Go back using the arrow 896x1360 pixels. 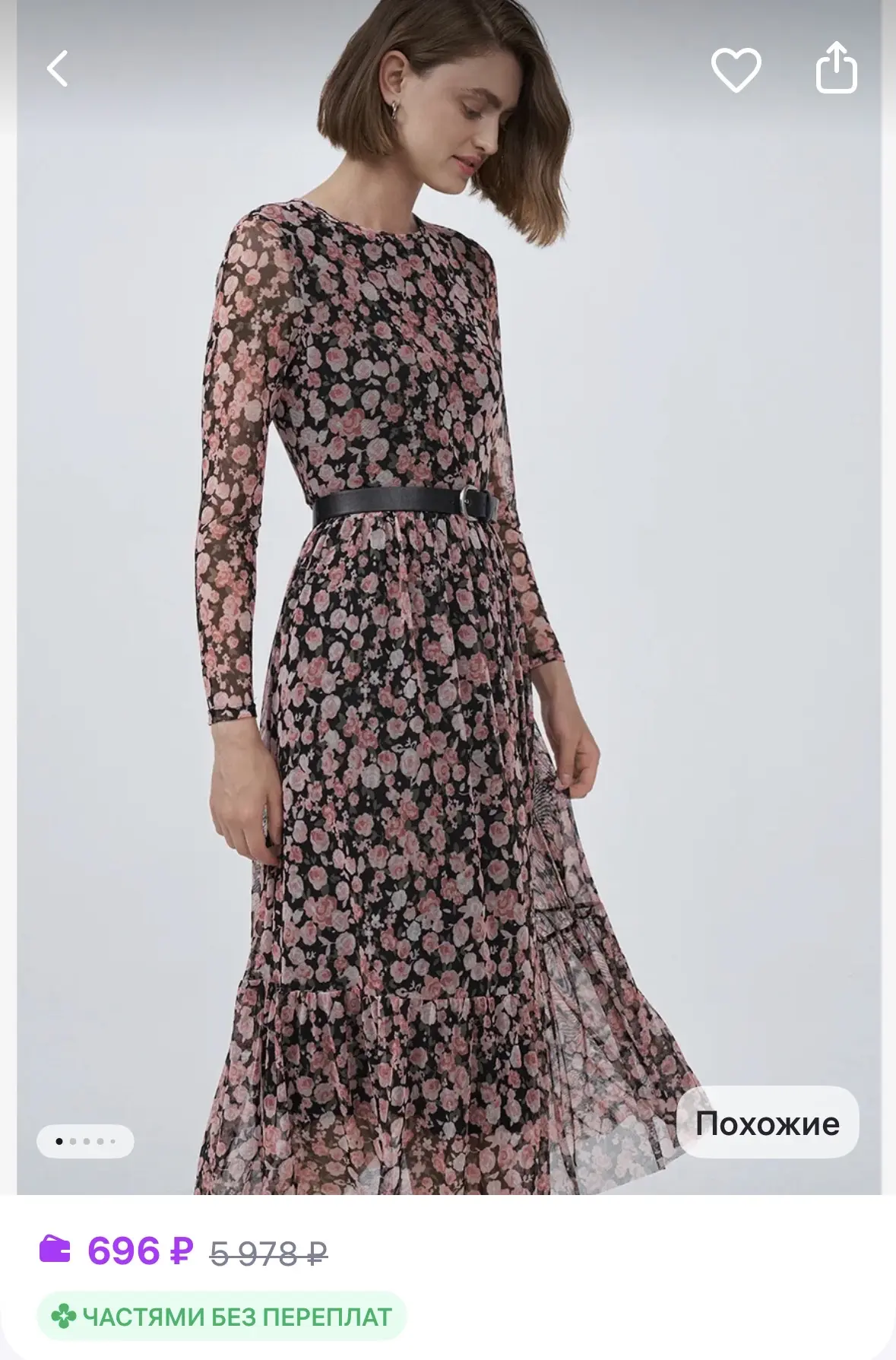point(58,69)
